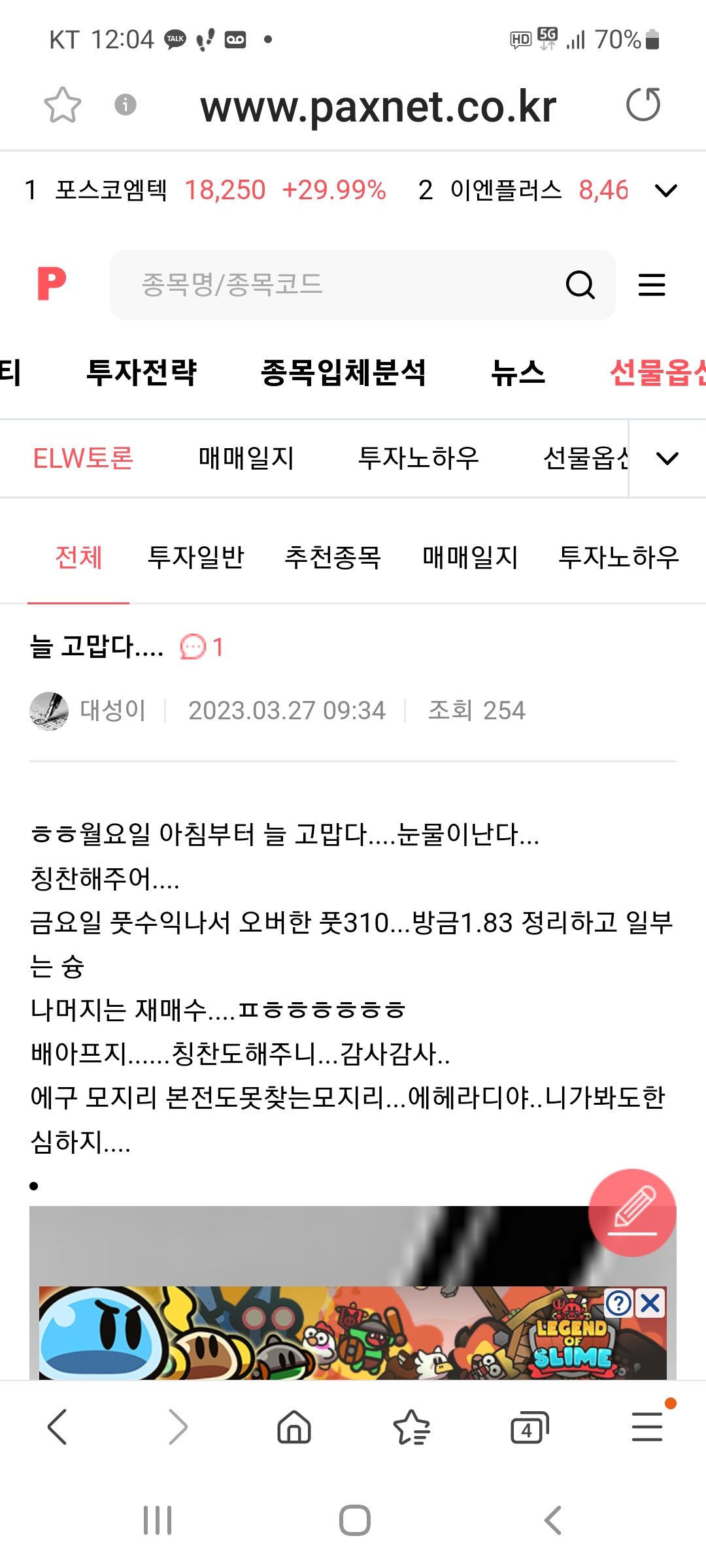
Task: Select the ELW토론 board
Action: click(83, 459)
